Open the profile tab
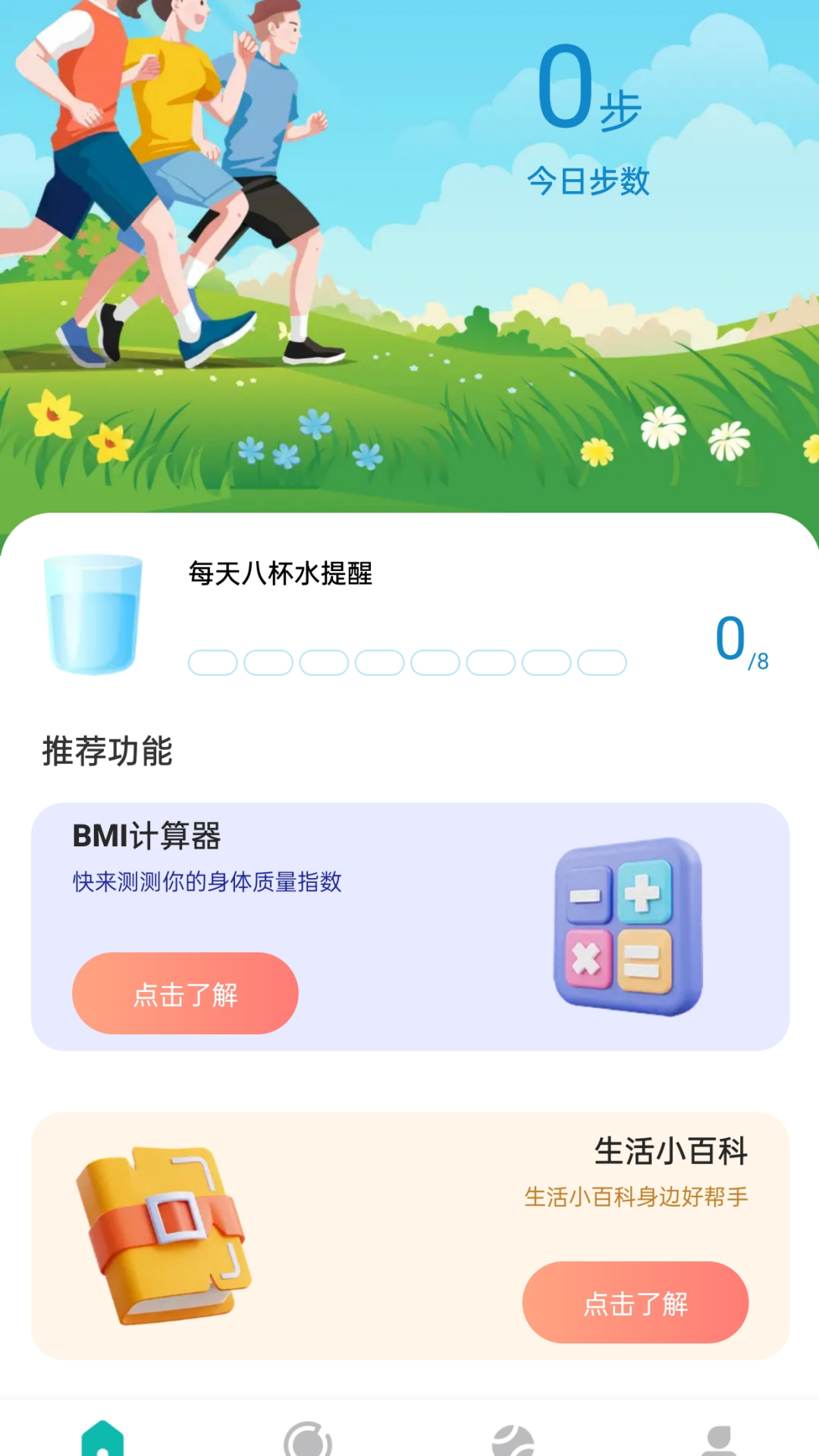Screen dimensions: 819x1456 click(x=718, y=1440)
